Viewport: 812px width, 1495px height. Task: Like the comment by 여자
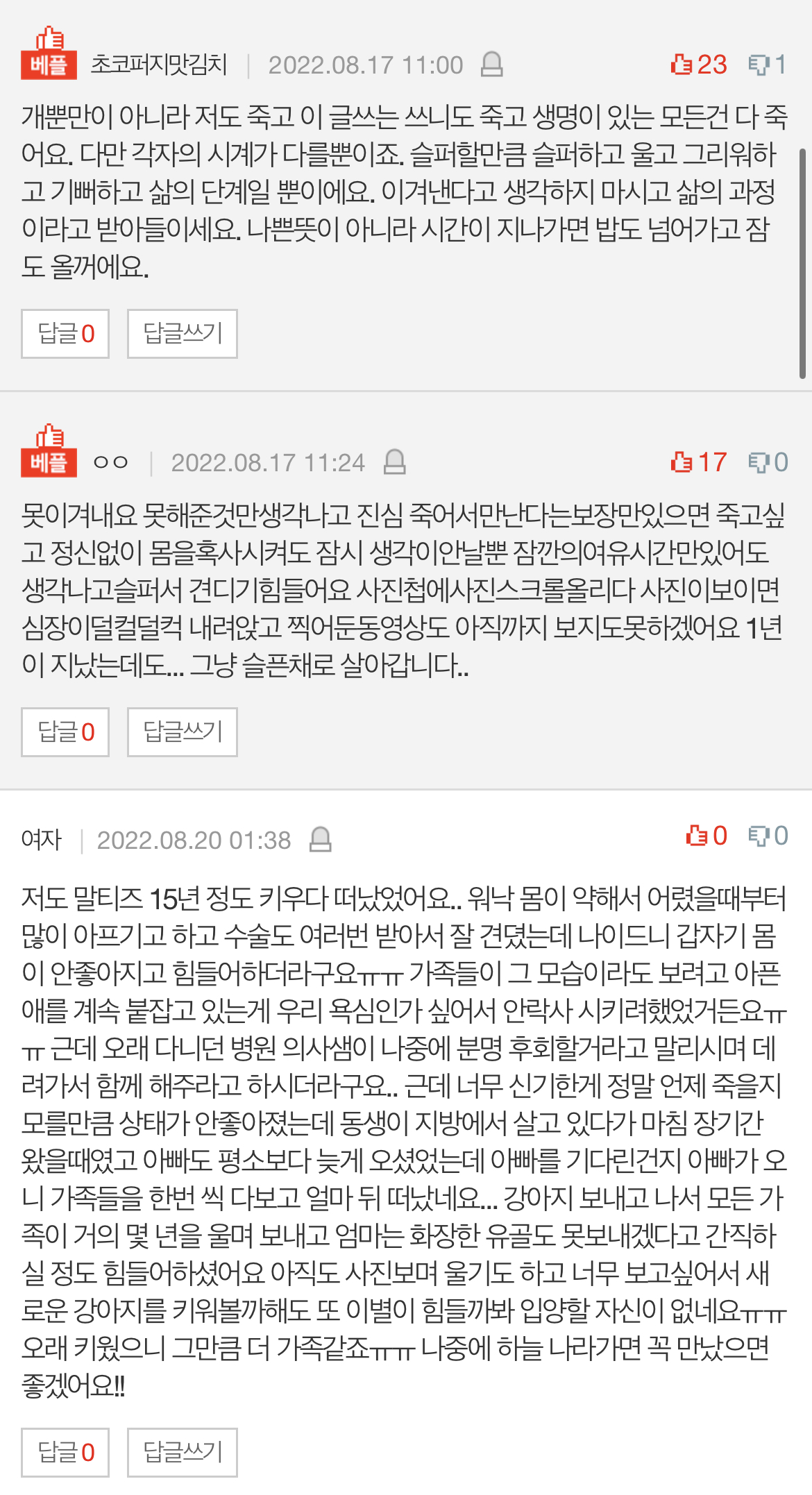[x=706, y=836]
